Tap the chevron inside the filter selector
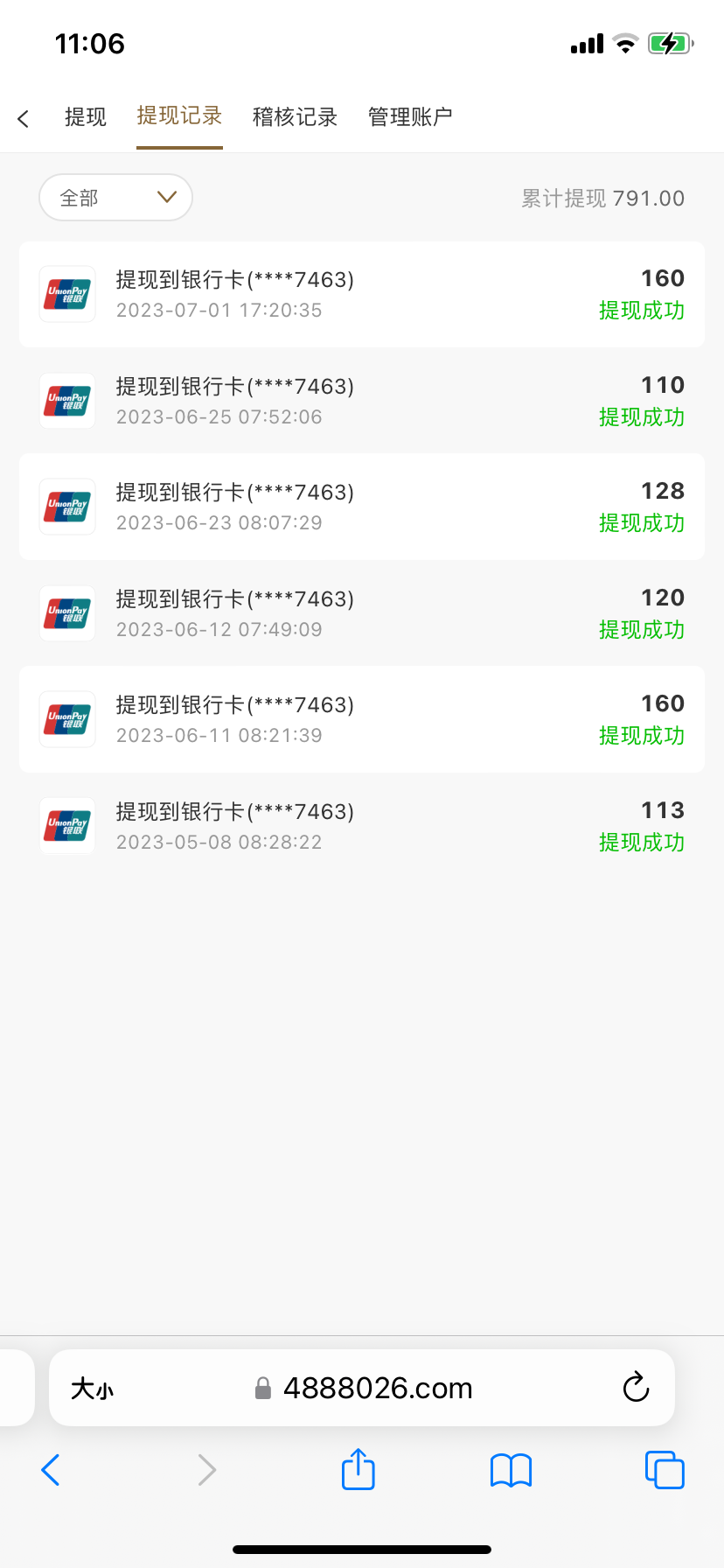Screen dimensions: 724x1568 [x=166, y=198]
